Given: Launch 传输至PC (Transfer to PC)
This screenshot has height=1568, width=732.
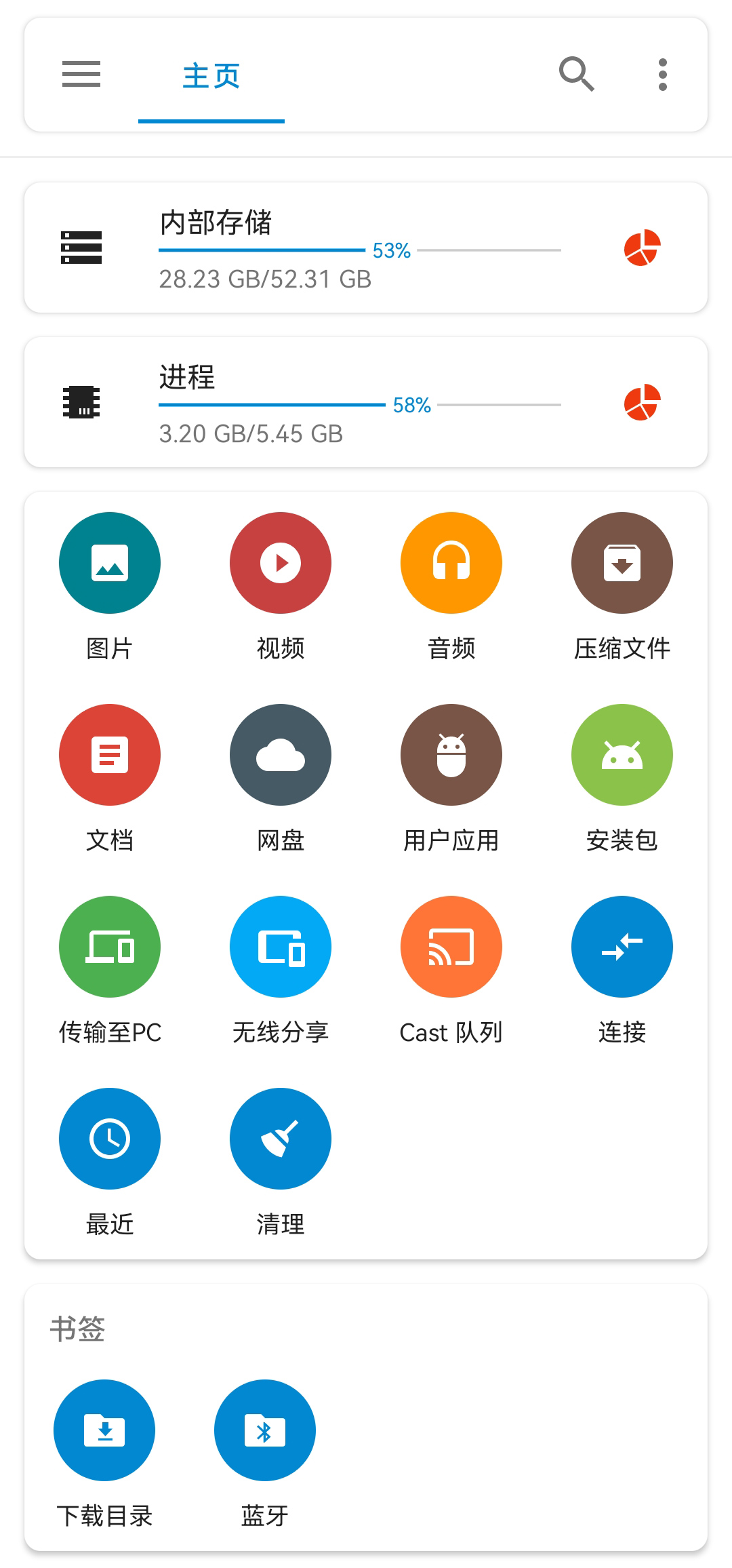Looking at the screenshot, I should point(109,947).
